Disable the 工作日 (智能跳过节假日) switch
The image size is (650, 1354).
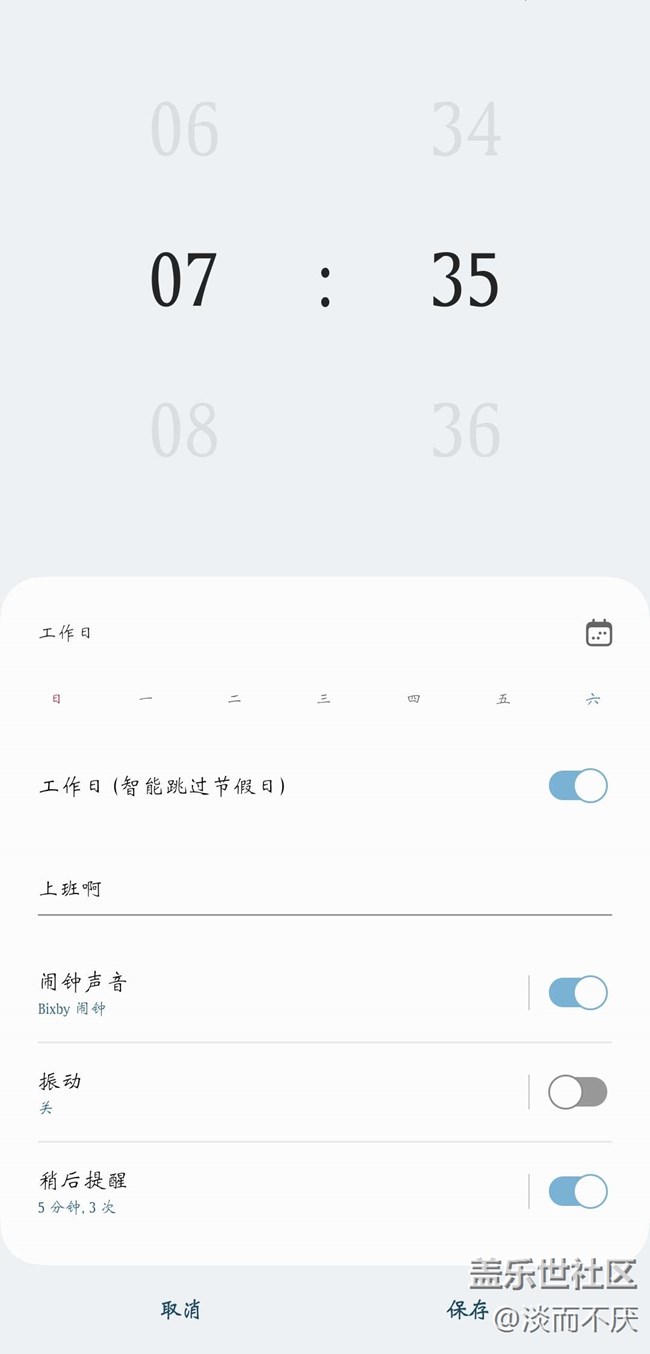(578, 786)
